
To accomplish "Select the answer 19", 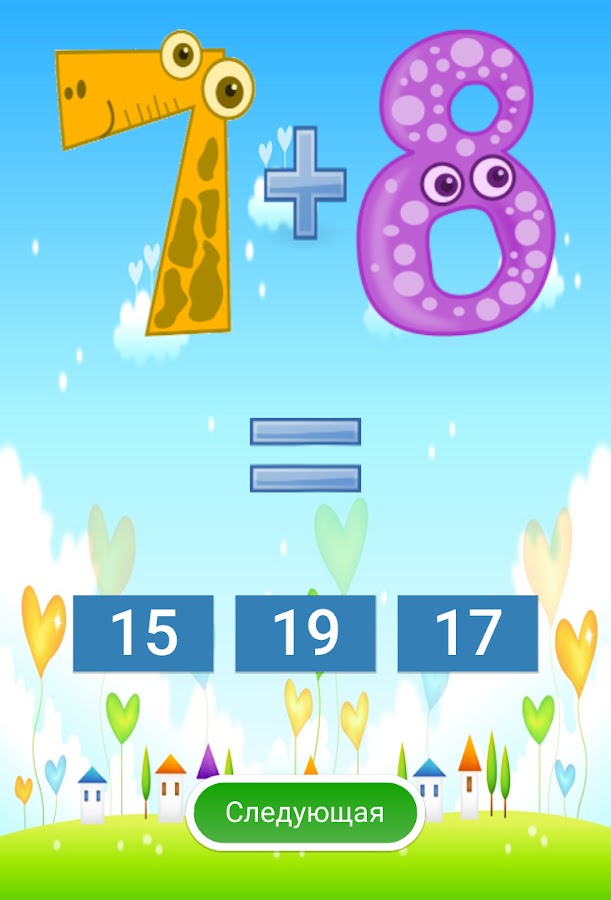I will tap(305, 633).
